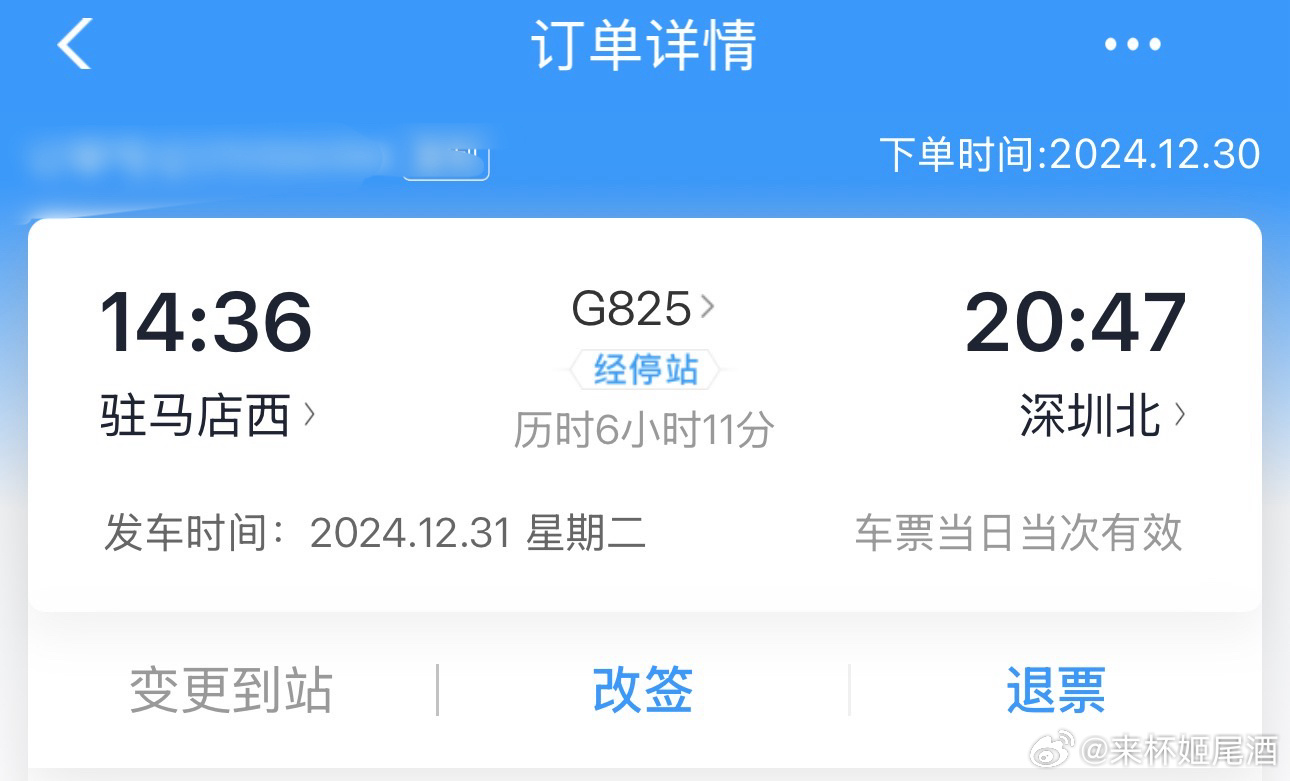Select 改签 to reschedule the ticket
Screen dimensions: 1290x781
tap(643, 691)
